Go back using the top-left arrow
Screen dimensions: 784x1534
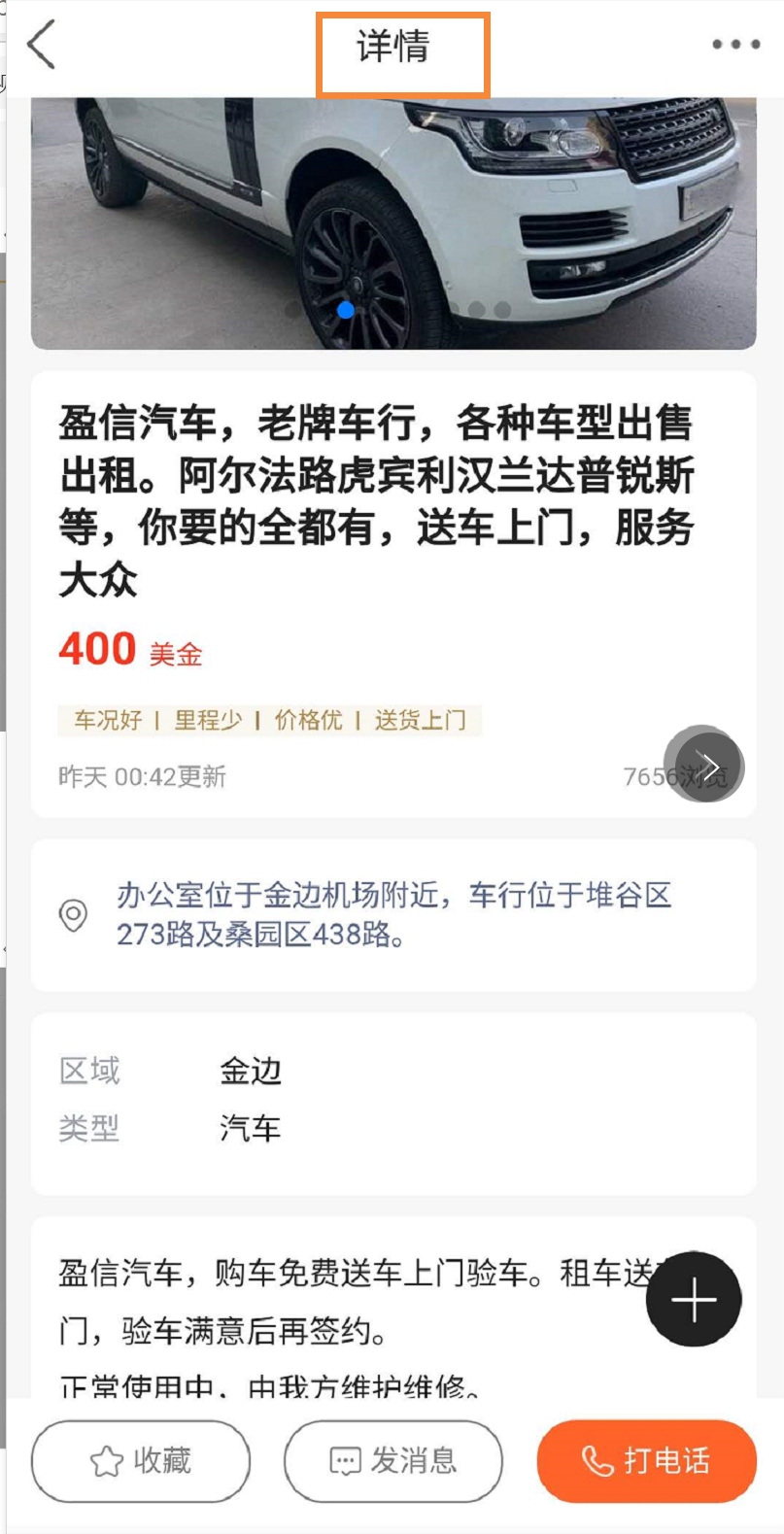tap(42, 45)
